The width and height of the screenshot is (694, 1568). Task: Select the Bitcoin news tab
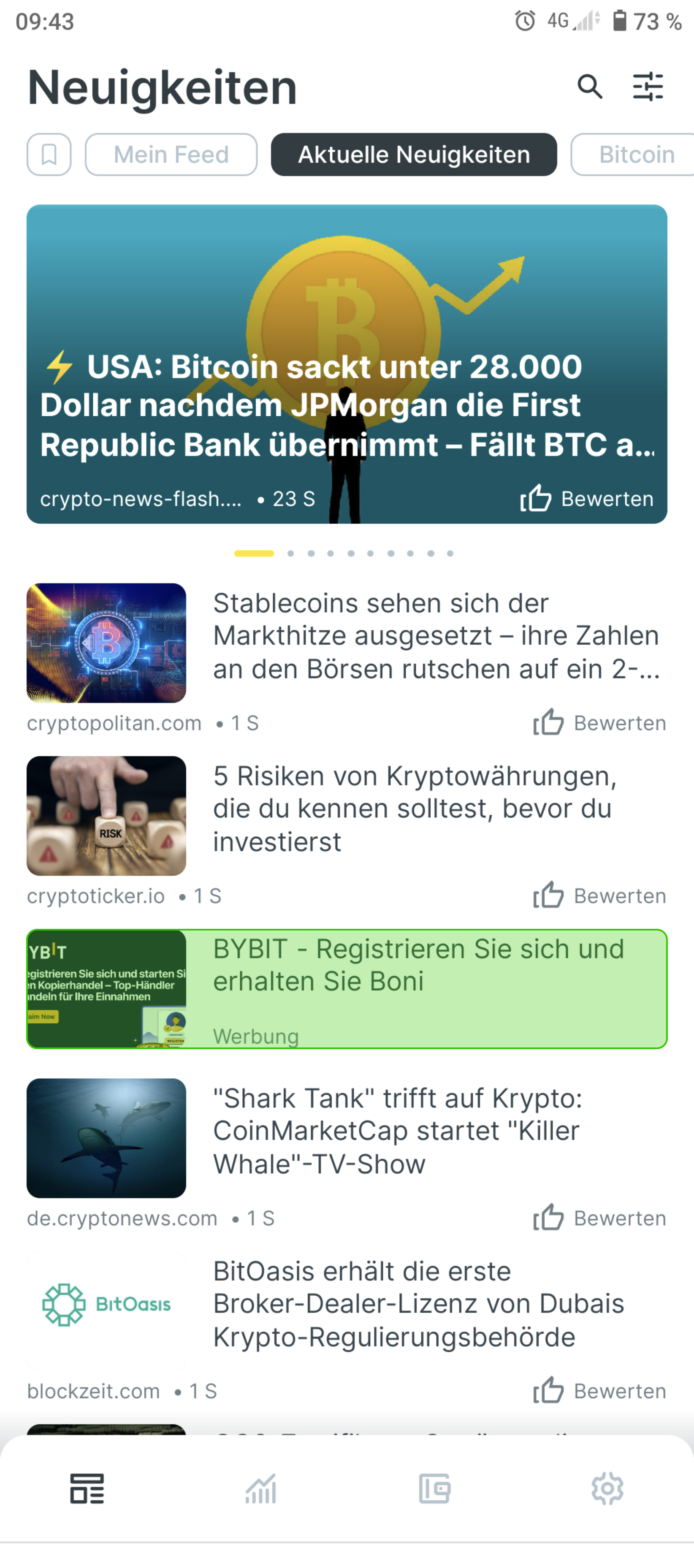pyautogui.click(x=636, y=155)
